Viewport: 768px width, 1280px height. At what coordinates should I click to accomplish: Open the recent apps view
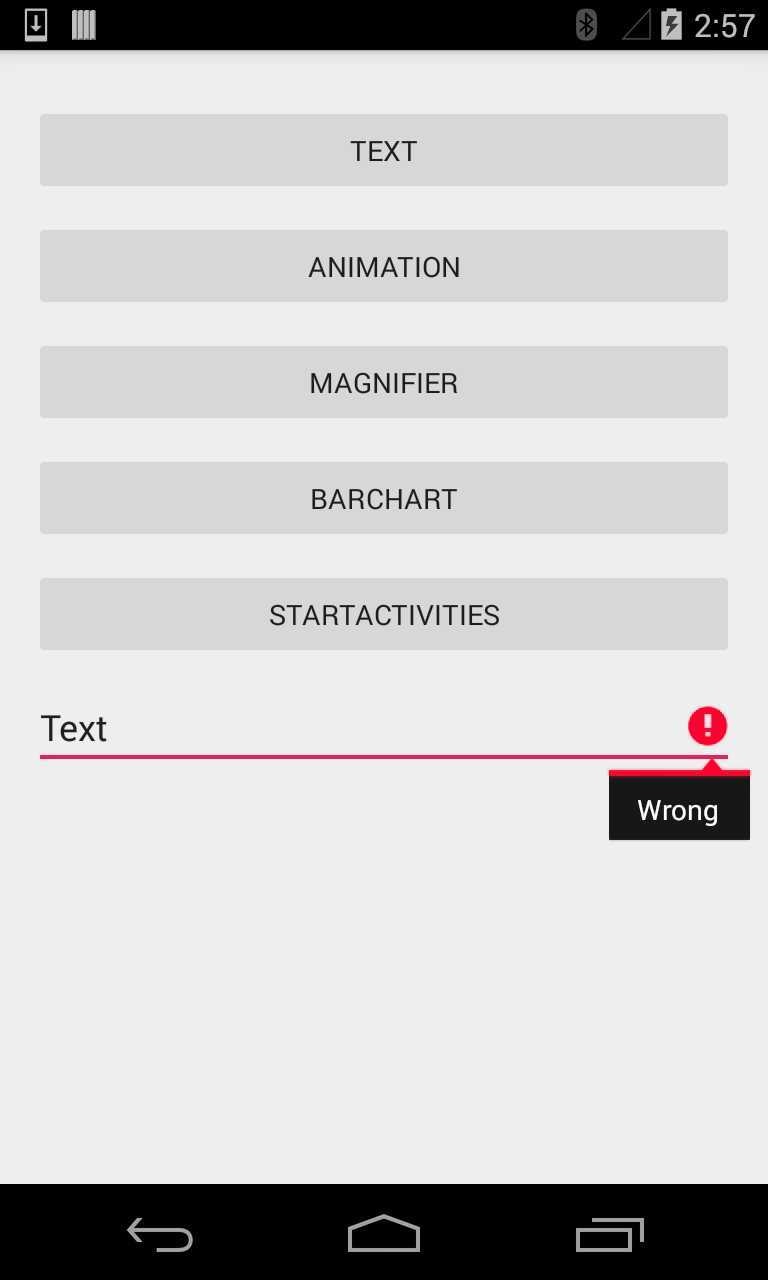pyautogui.click(x=610, y=1234)
